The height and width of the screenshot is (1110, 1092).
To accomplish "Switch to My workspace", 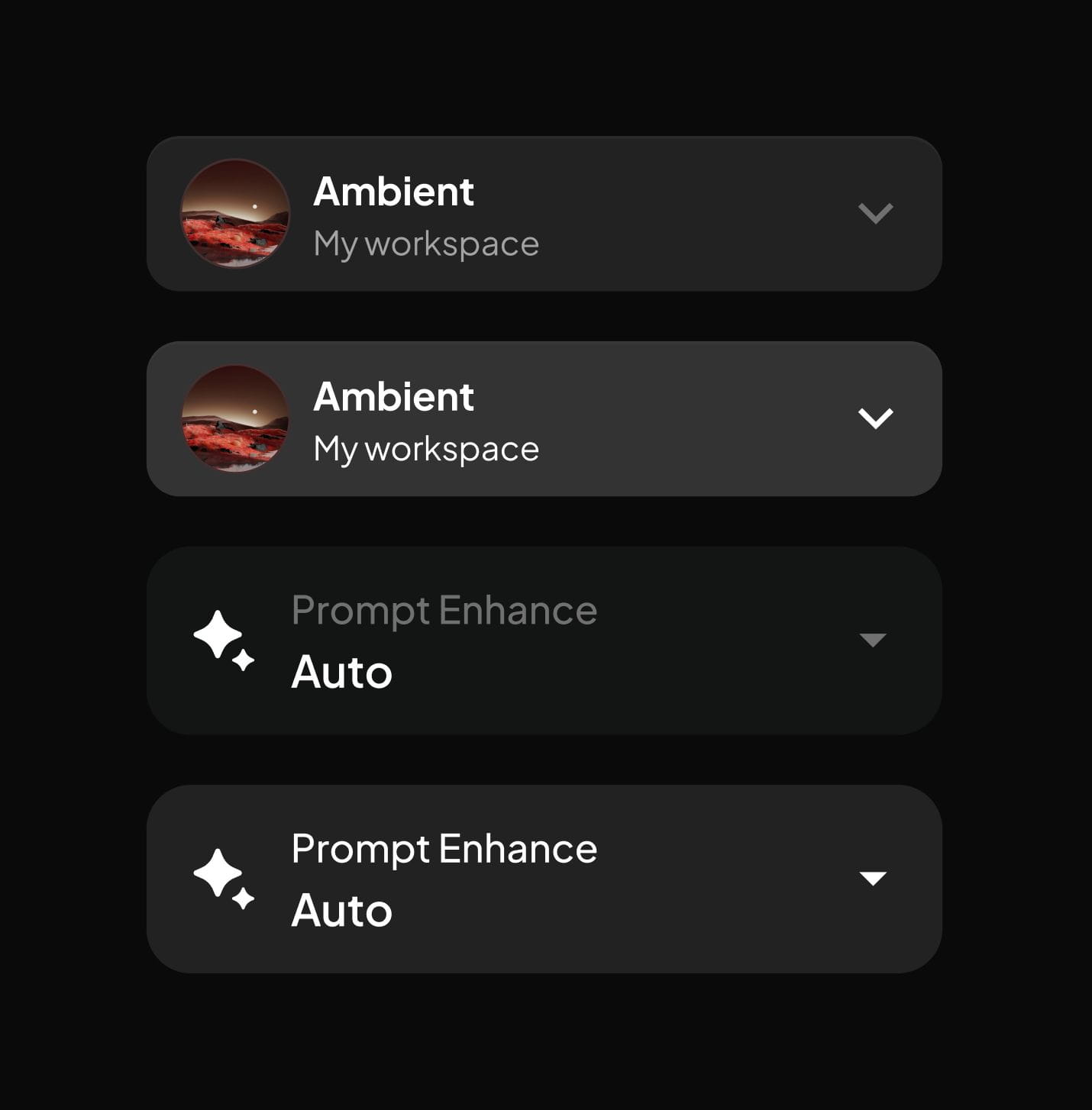I will 426,243.
